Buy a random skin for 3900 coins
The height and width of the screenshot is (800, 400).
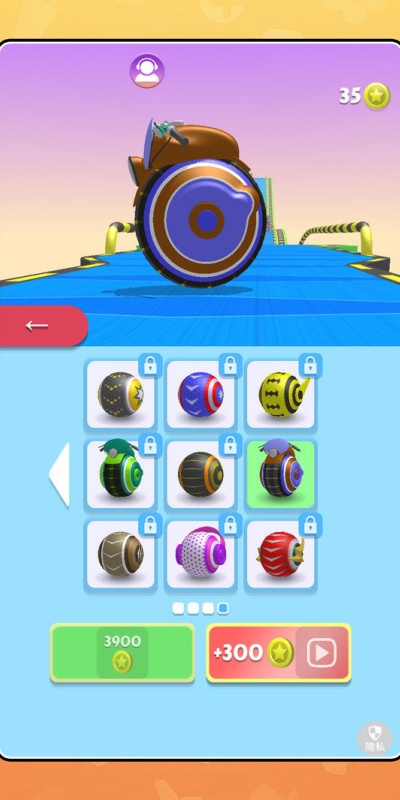coord(122,653)
